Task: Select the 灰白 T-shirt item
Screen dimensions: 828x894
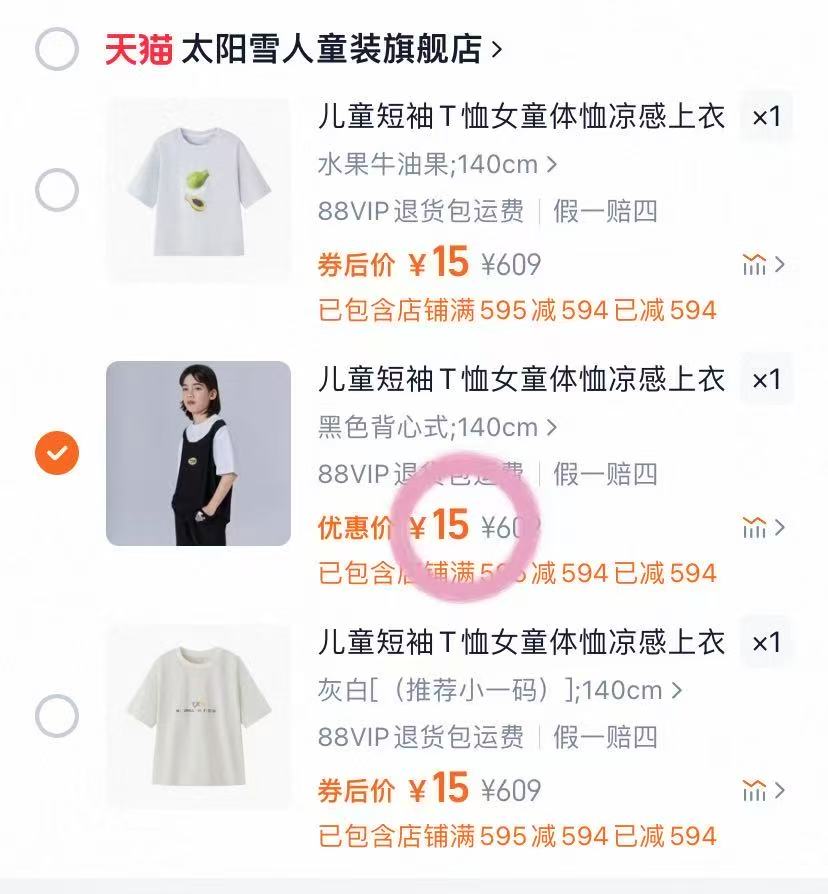Action: coord(57,716)
